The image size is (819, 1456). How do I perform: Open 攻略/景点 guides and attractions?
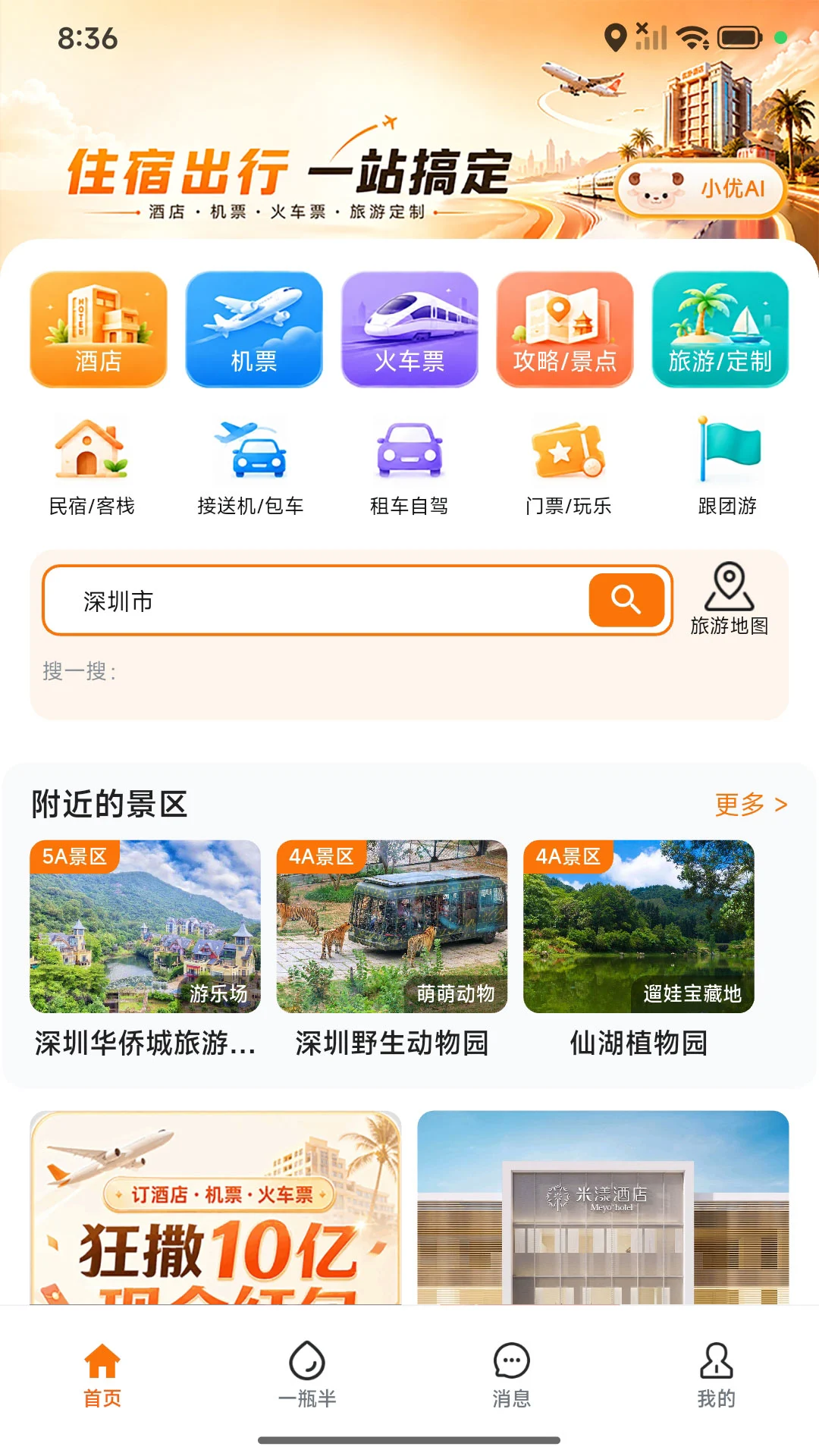click(565, 329)
